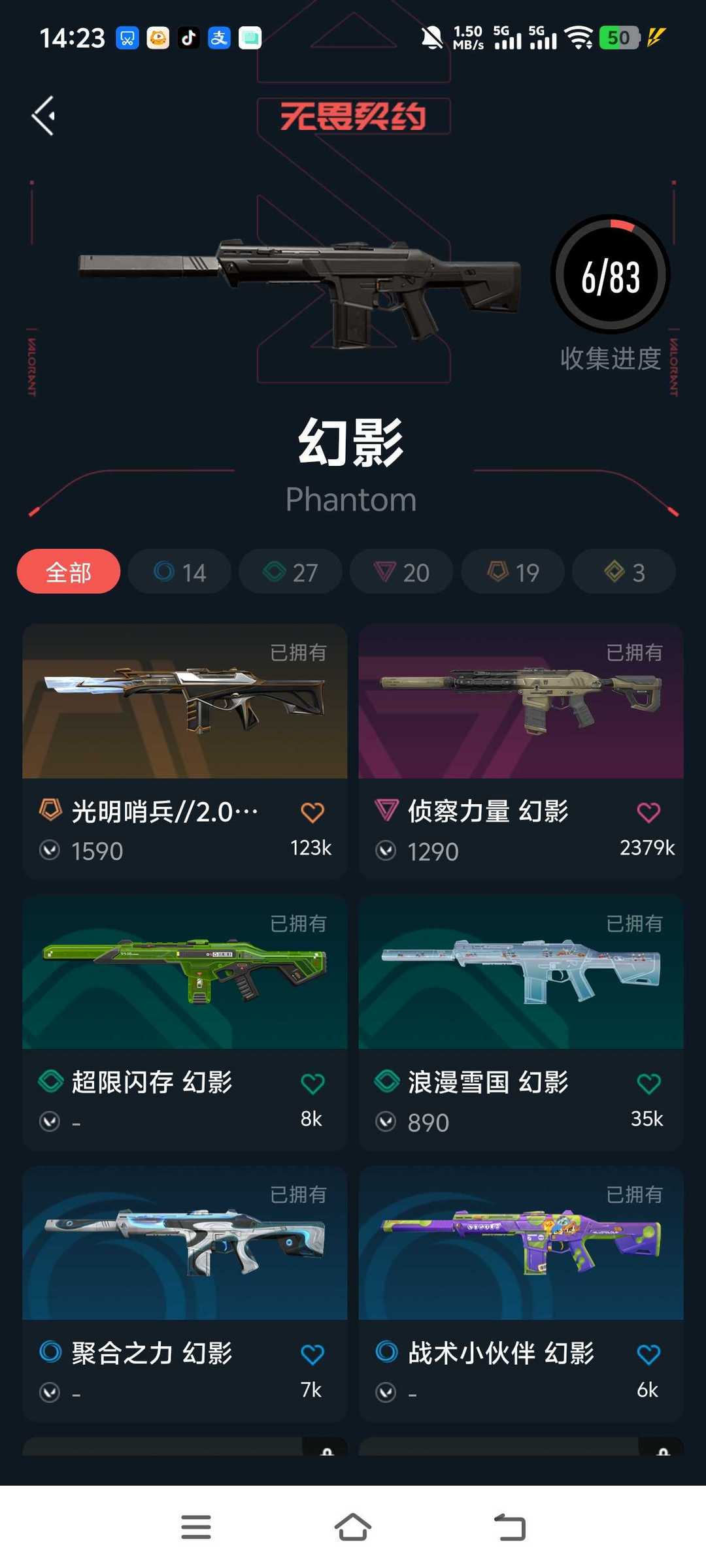Select the orange pentagon rarity filter showing 19
706x1568 pixels.
click(x=512, y=571)
